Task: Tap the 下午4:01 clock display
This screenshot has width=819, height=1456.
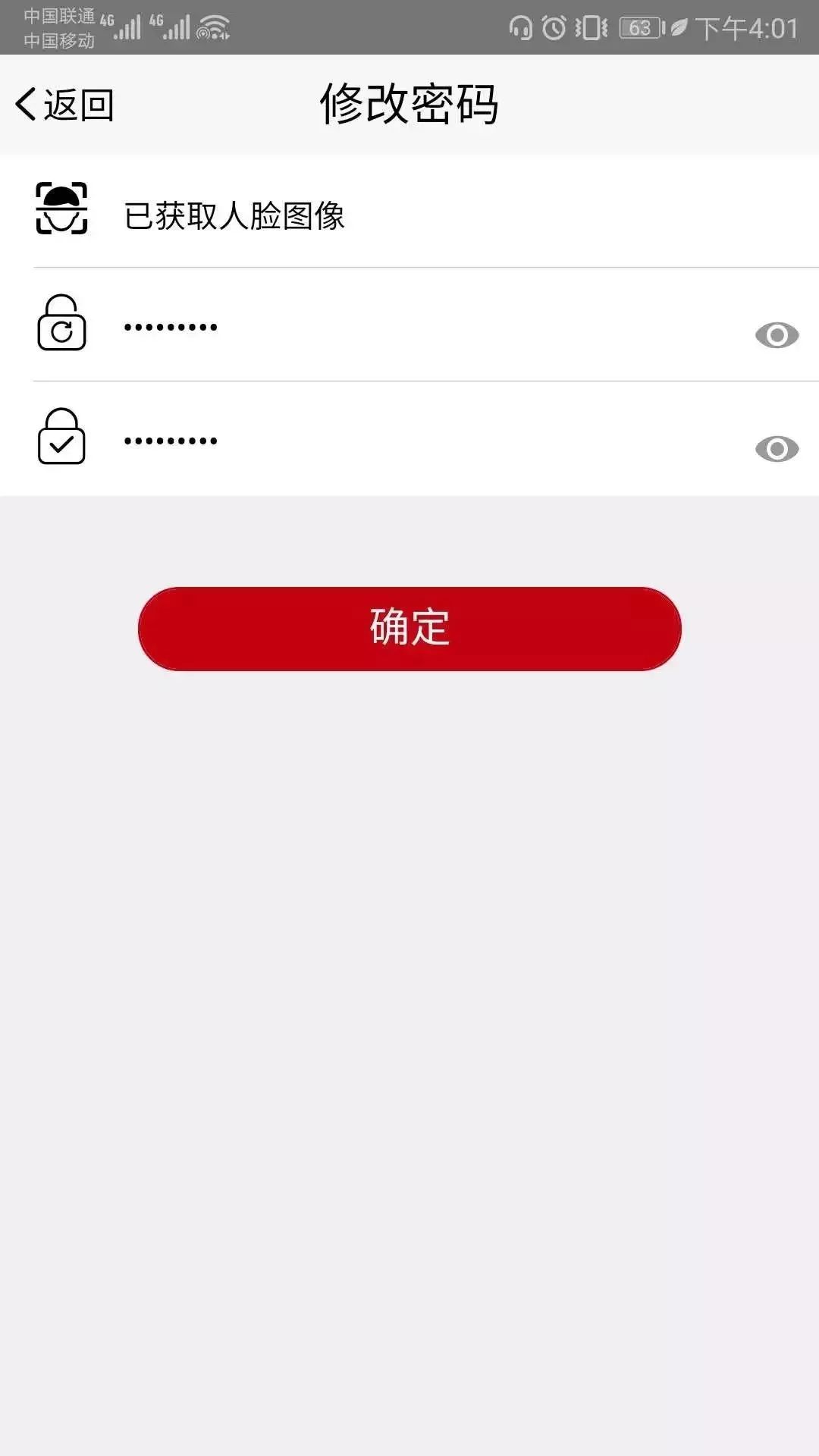Action: click(x=751, y=26)
